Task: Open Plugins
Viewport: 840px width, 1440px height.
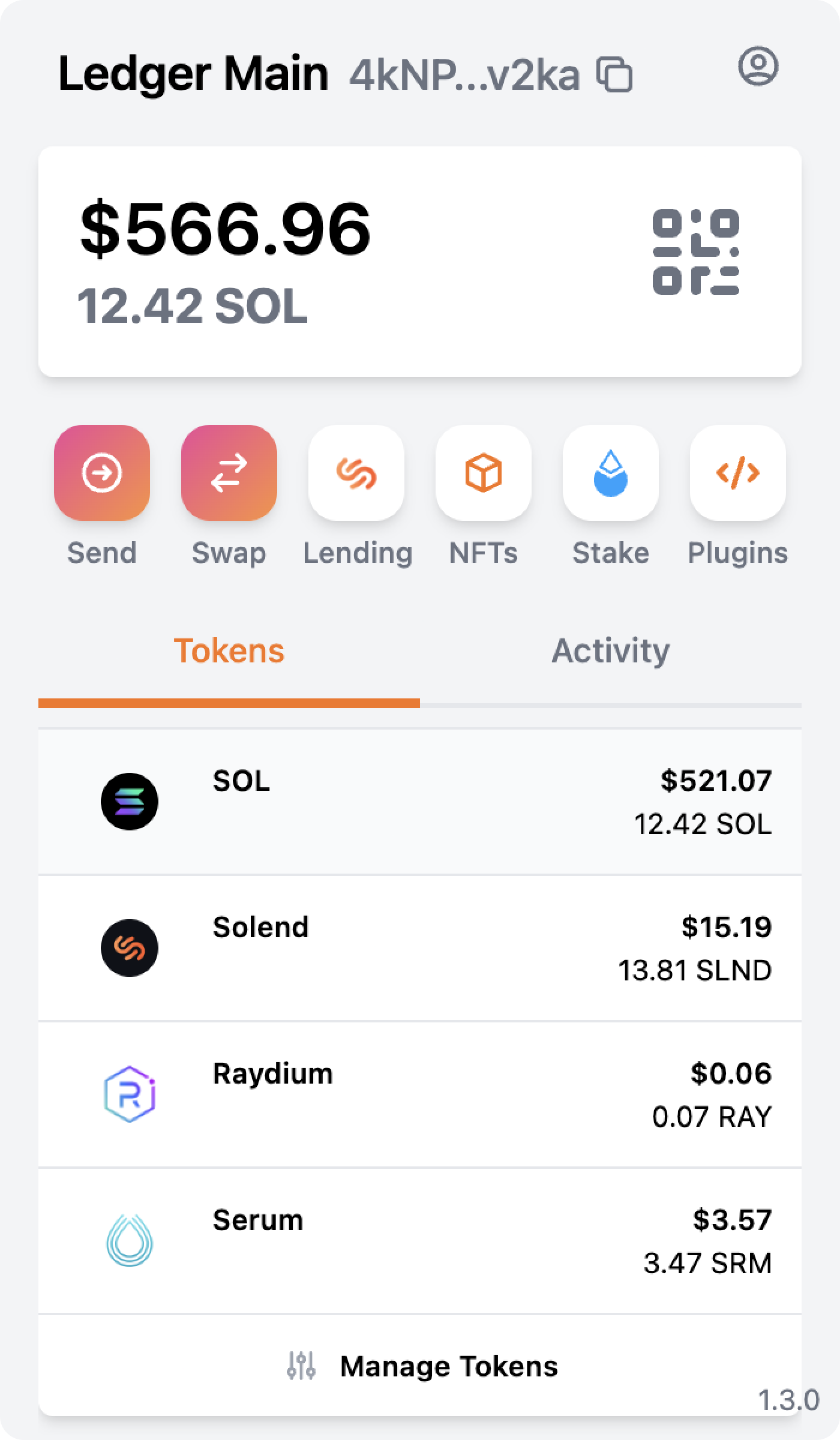Action: click(738, 473)
